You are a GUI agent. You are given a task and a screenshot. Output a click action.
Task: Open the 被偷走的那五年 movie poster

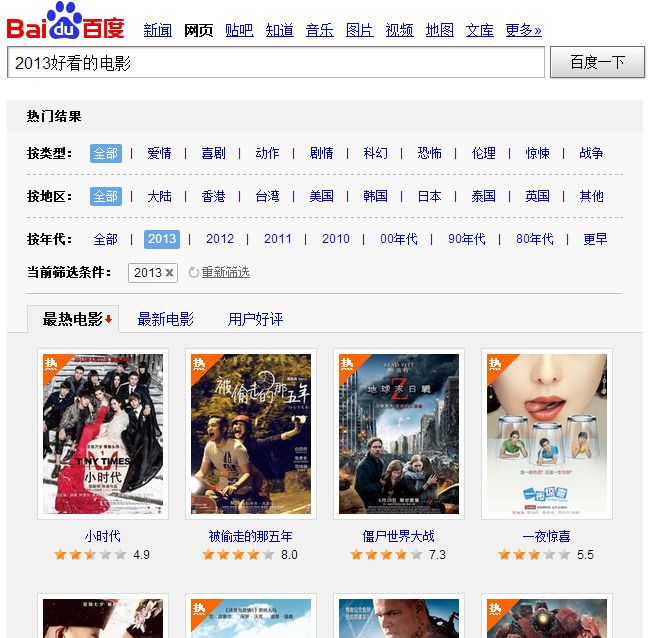coord(251,434)
